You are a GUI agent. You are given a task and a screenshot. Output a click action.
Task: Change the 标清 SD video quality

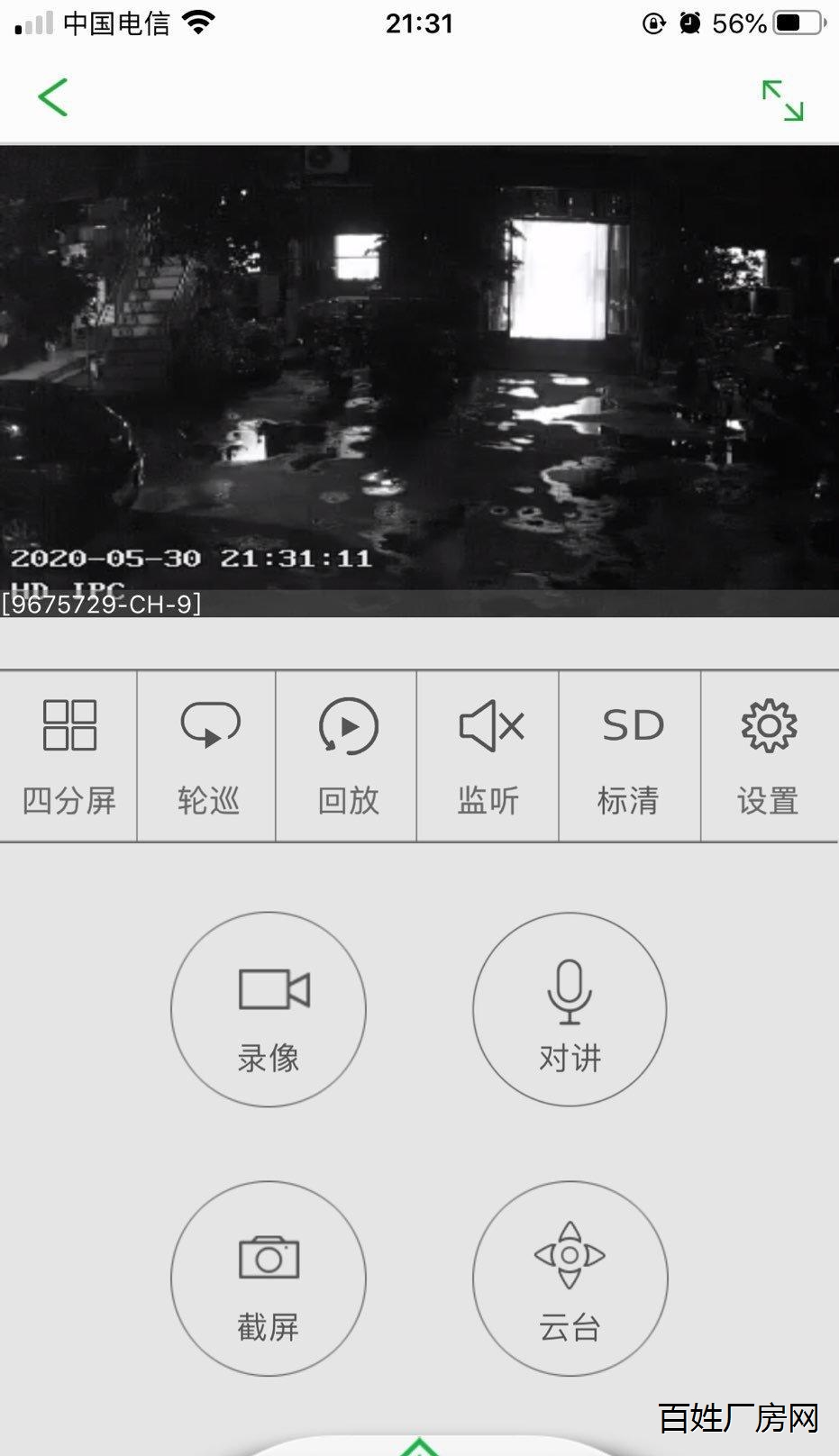630,757
